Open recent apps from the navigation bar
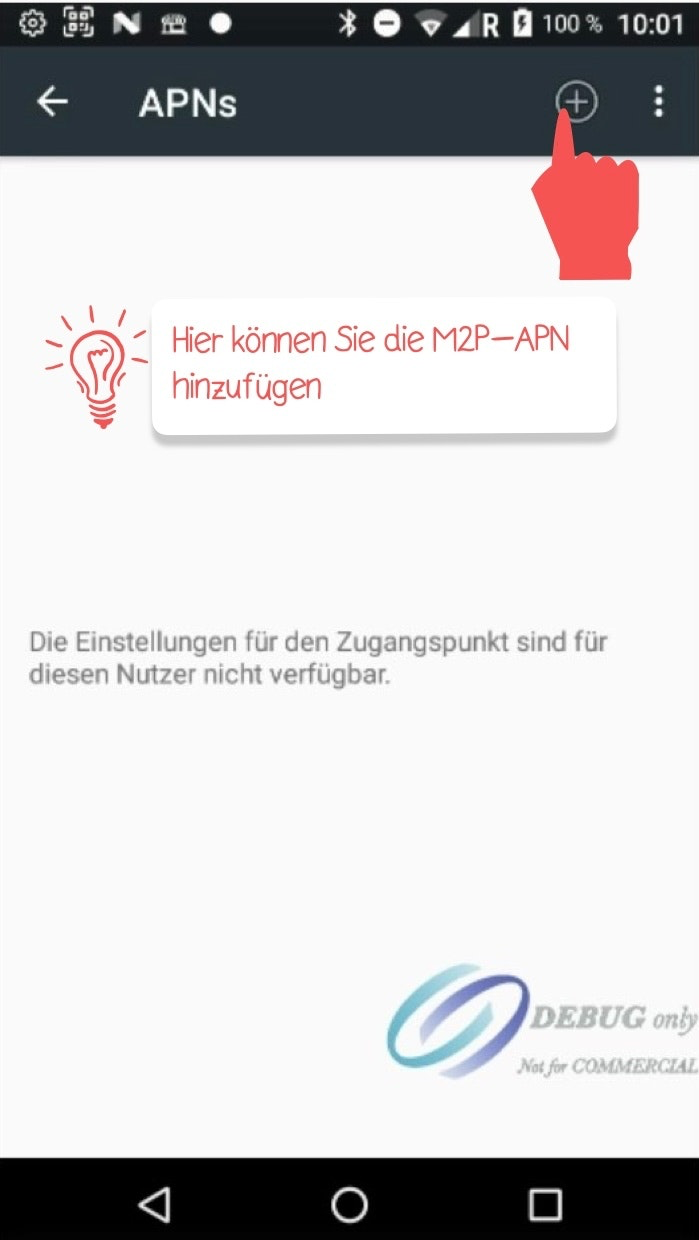The width and height of the screenshot is (699, 1240). click(x=545, y=1203)
